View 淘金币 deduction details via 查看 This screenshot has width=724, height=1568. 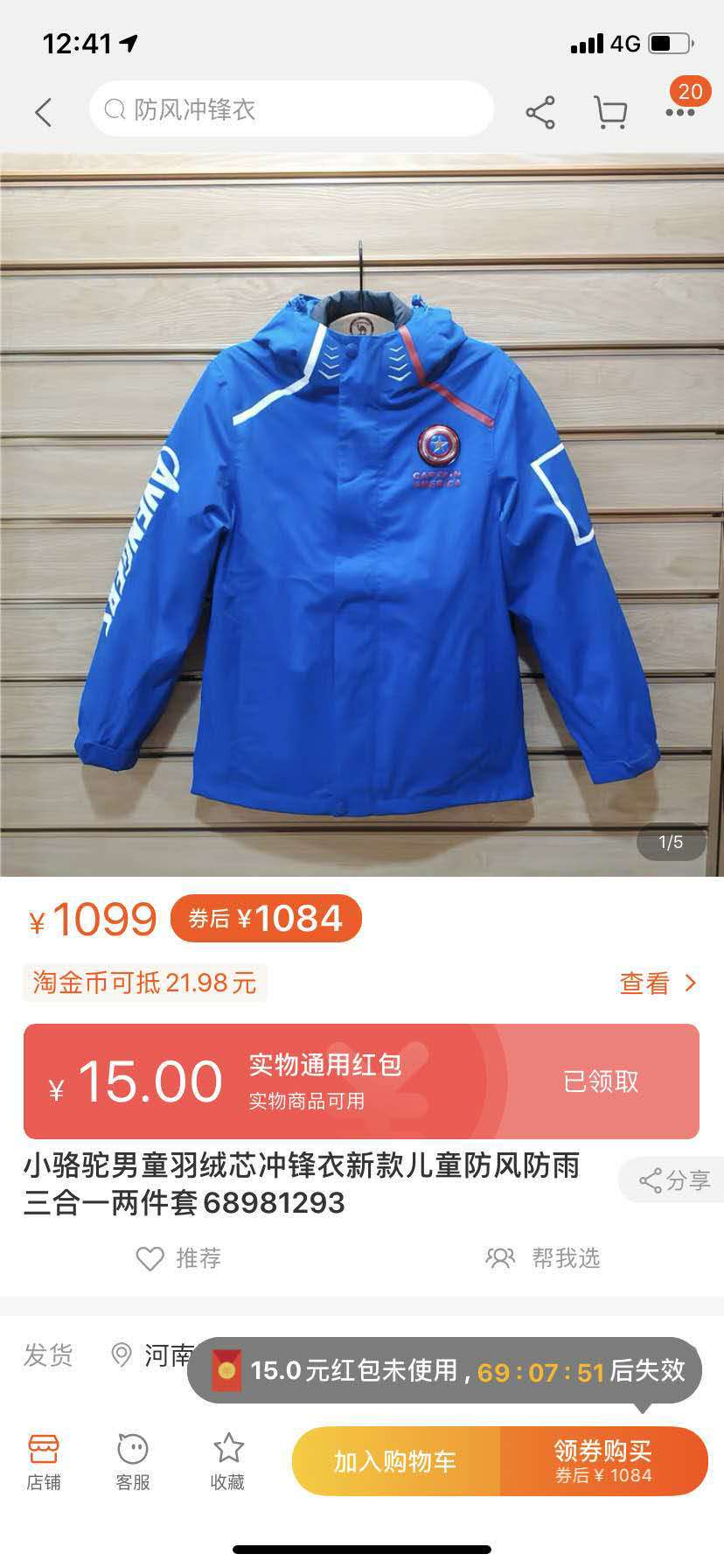[658, 983]
